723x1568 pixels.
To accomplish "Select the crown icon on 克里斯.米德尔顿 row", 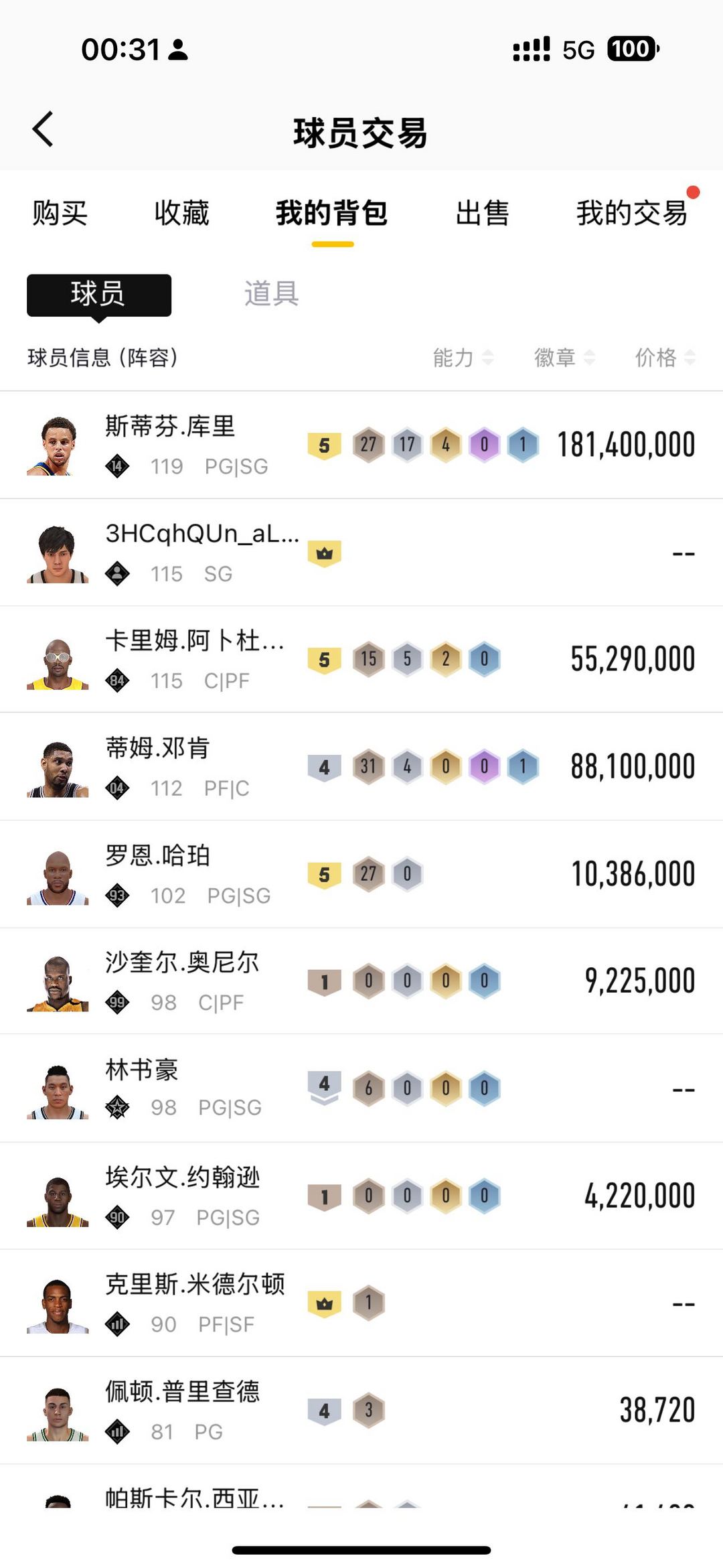I will pyautogui.click(x=325, y=1301).
